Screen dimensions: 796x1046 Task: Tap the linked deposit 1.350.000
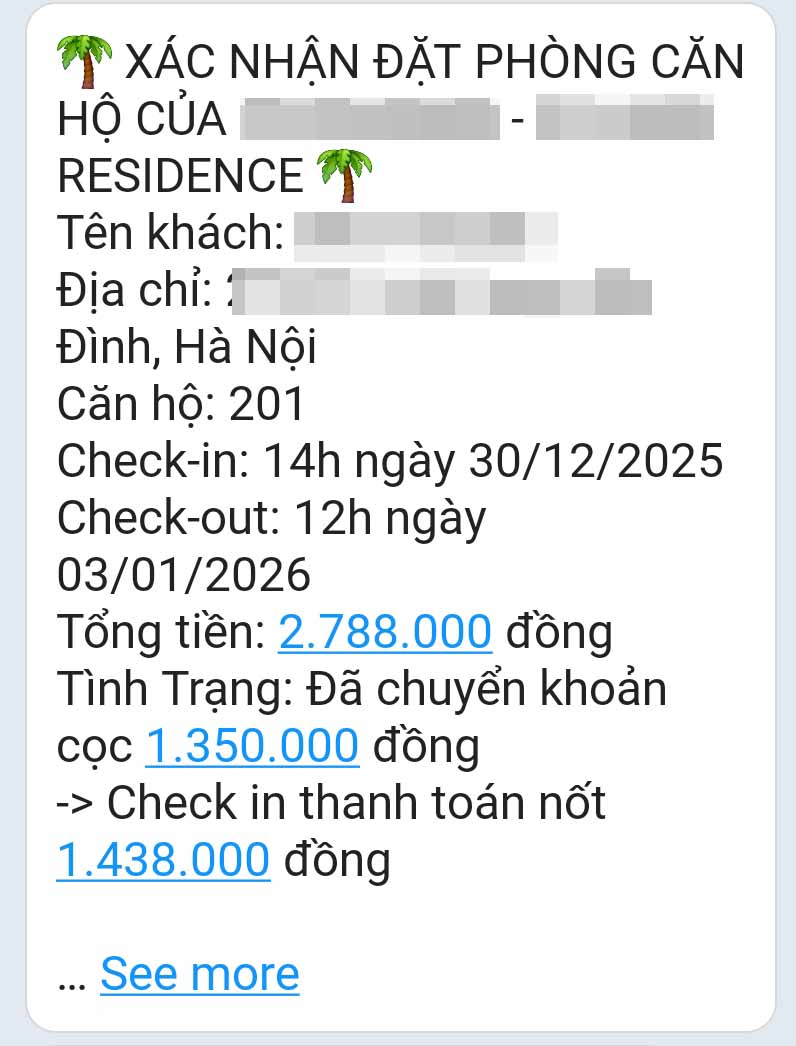[x=252, y=746]
